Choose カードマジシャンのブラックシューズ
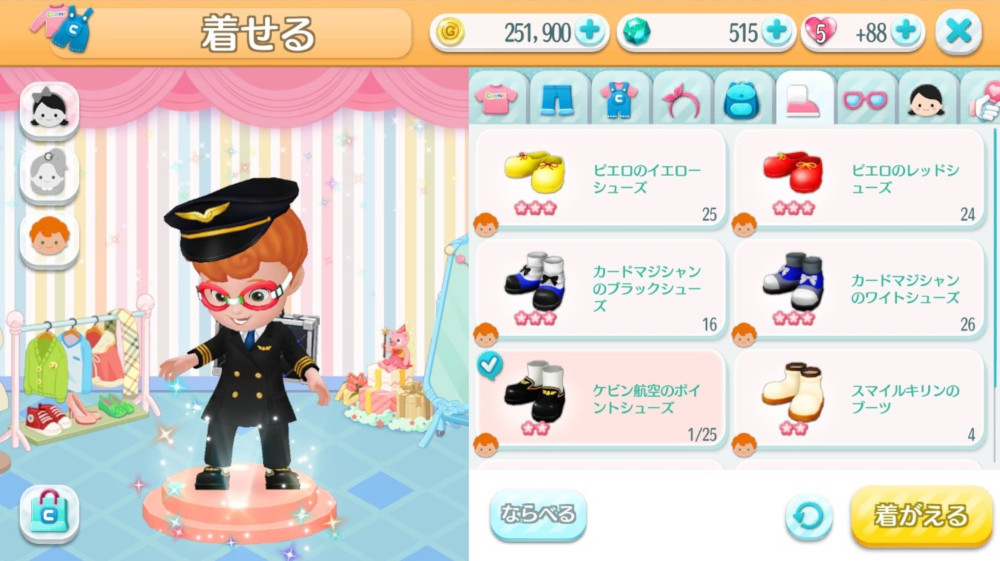Viewport: 1000px width, 561px height. pyautogui.click(x=600, y=289)
